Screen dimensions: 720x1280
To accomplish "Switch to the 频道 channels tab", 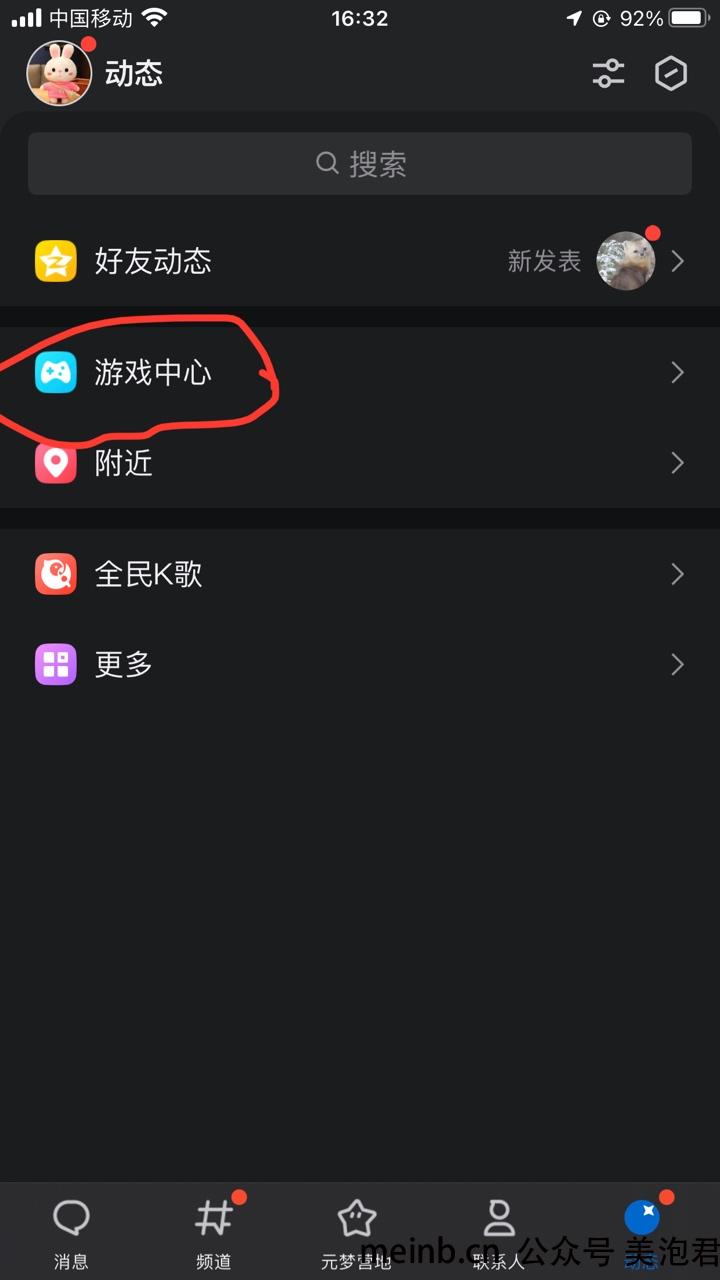I will [214, 1232].
